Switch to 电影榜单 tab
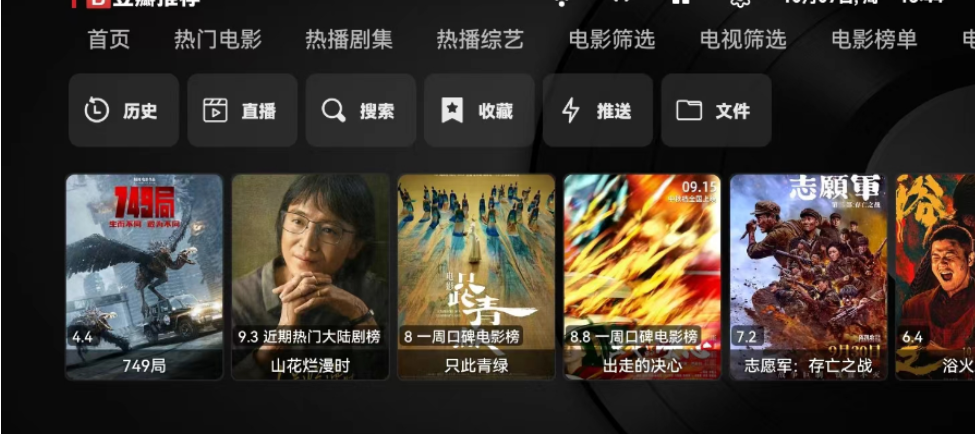Image resolution: width=975 pixels, height=435 pixels. pos(874,40)
